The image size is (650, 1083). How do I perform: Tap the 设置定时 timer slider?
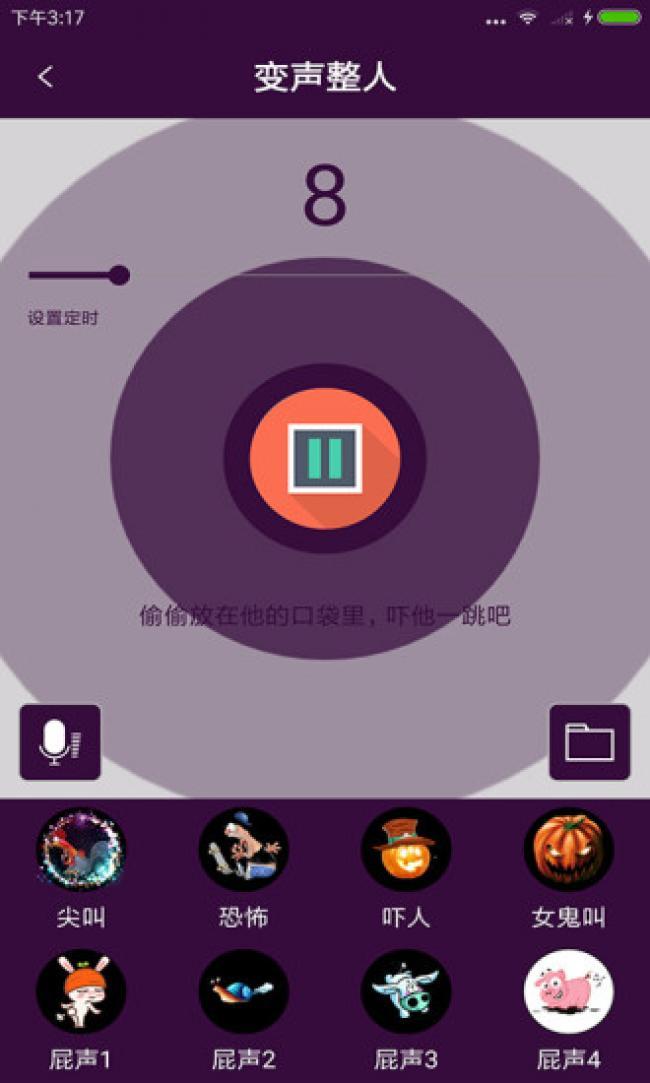coord(118,275)
